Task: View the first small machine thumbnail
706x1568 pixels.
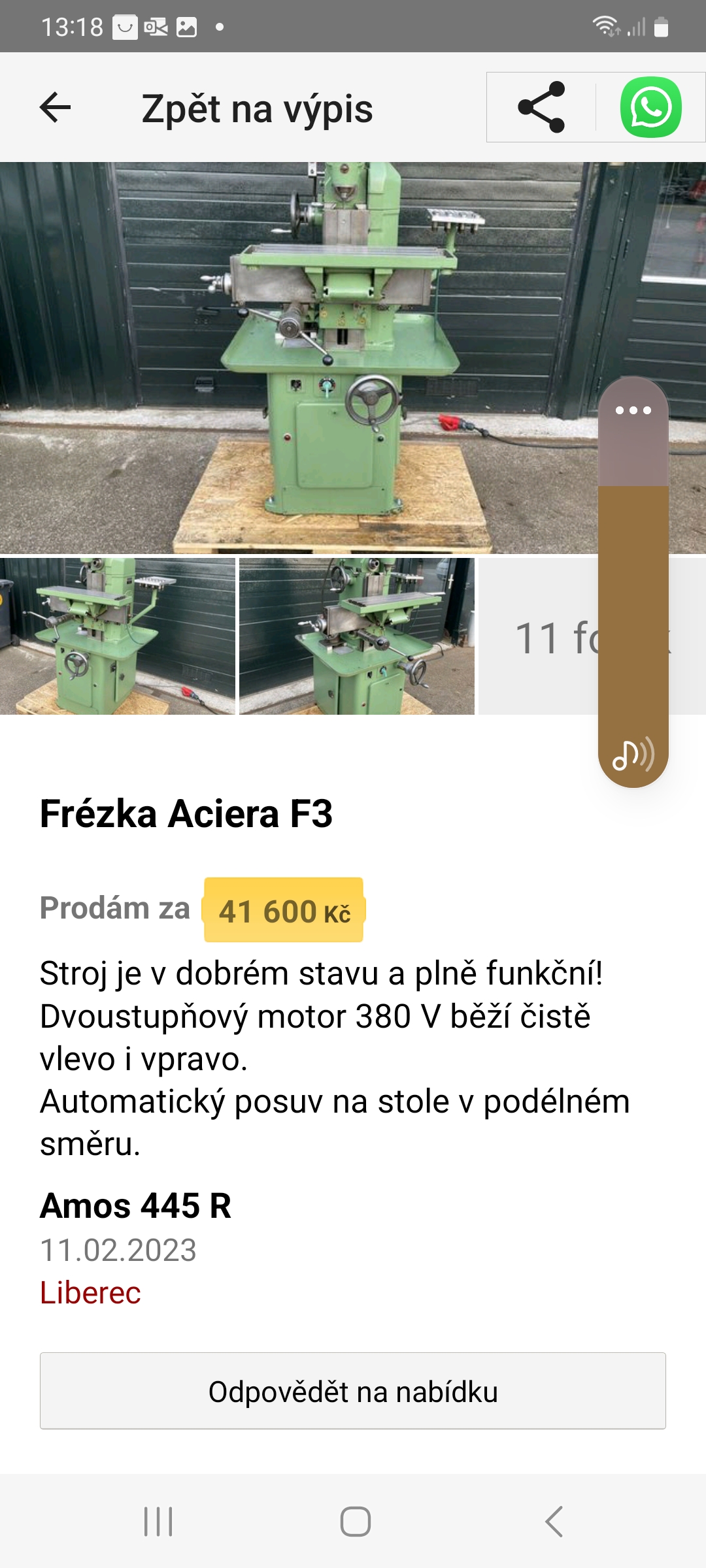Action: click(x=118, y=636)
